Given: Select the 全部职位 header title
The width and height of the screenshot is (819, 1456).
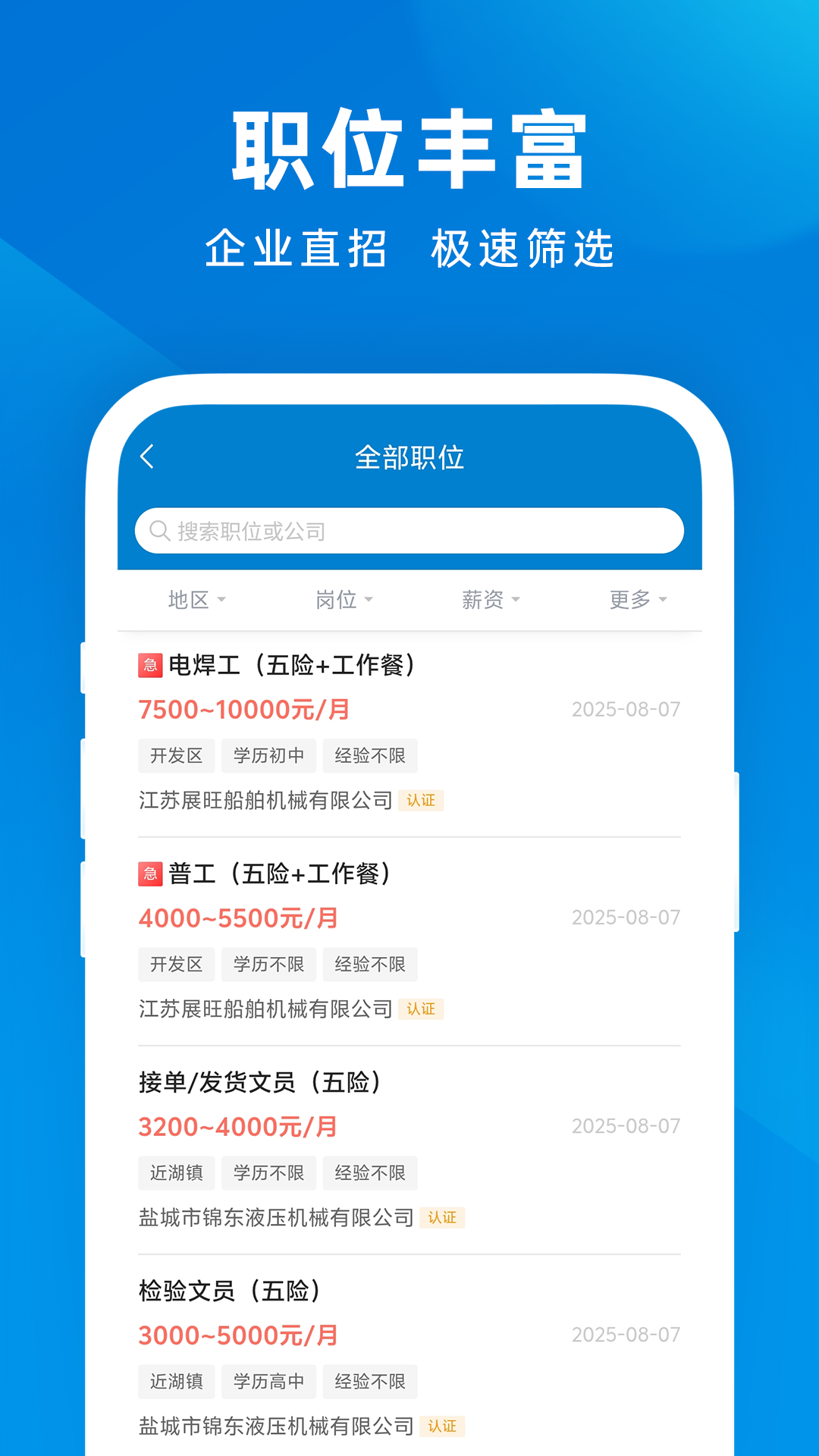Looking at the screenshot, I should 409,458.
